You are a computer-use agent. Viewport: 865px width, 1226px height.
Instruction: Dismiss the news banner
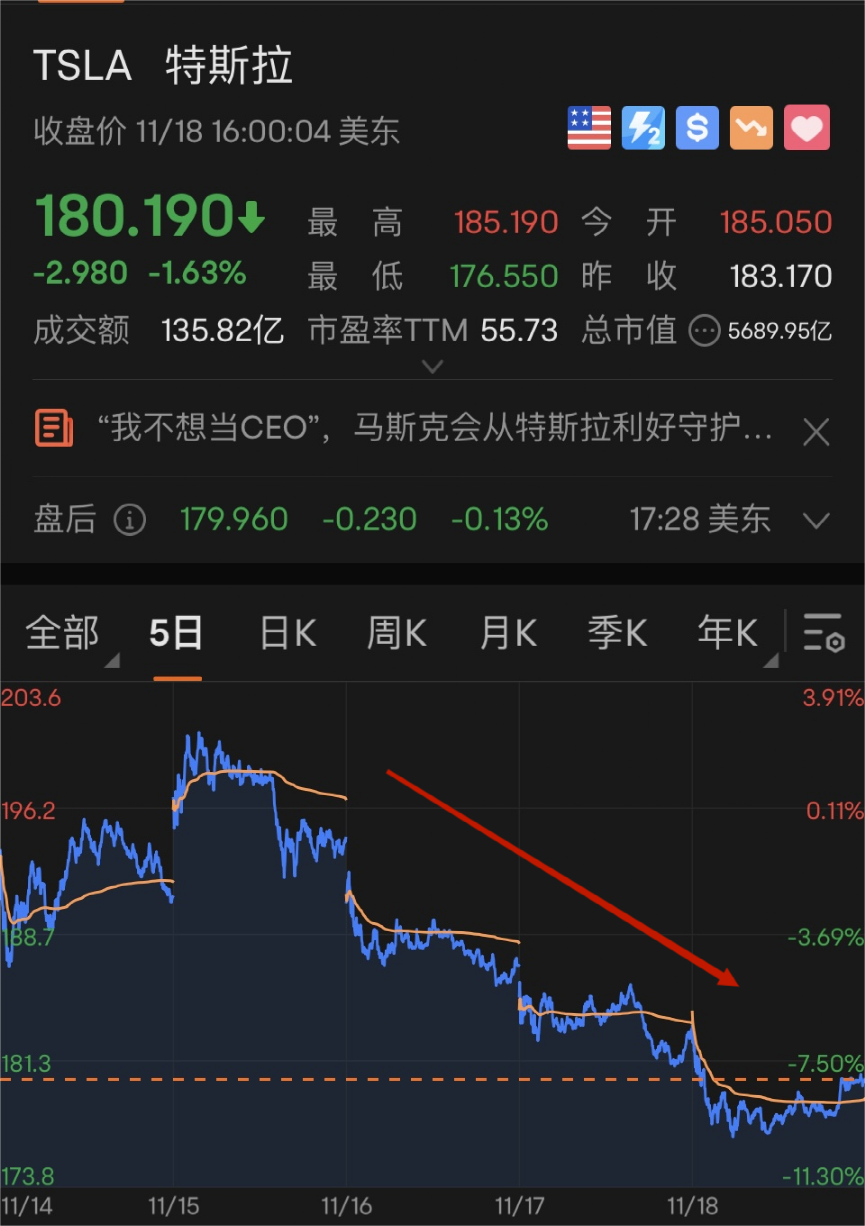click(x=816, y=432)
